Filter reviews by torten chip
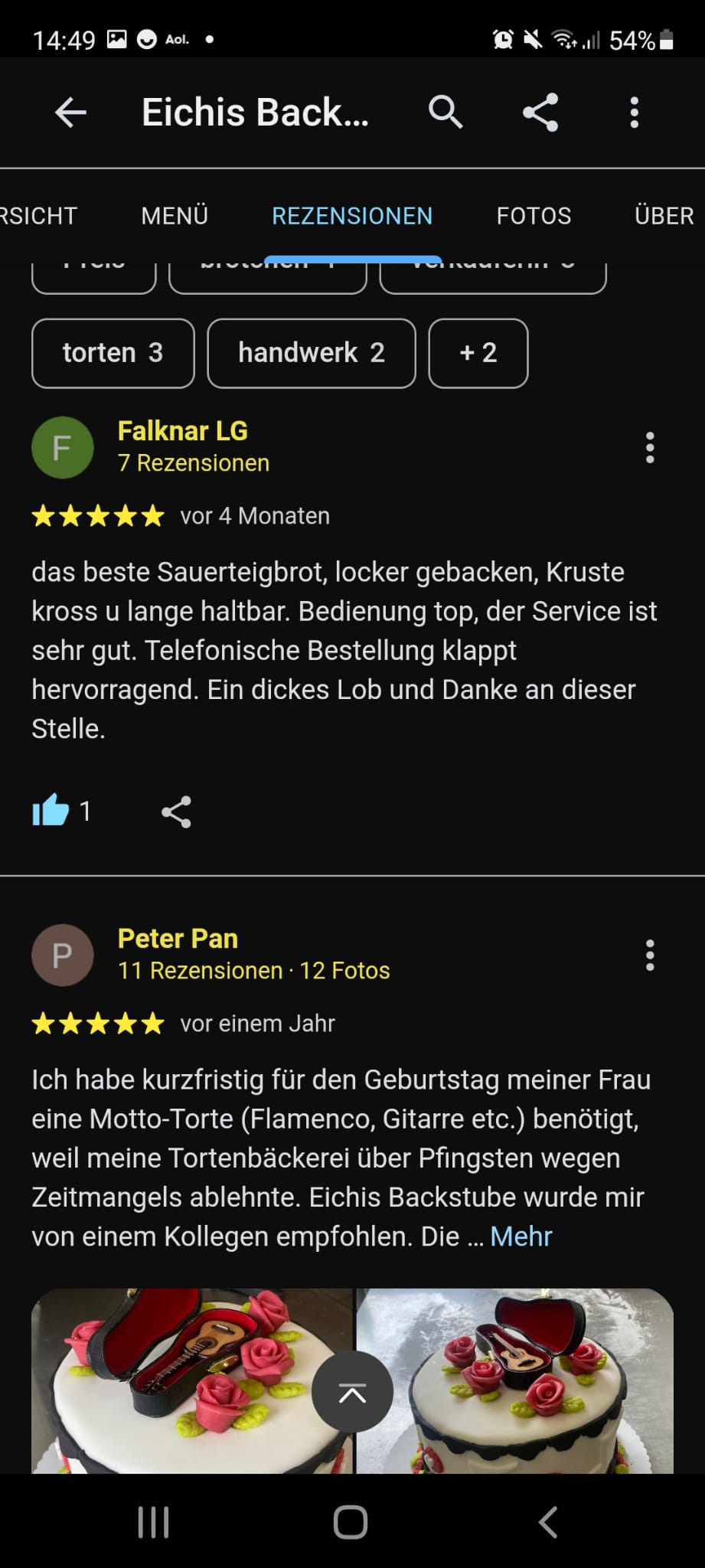705x1568 pixels. tap(113, 353)
